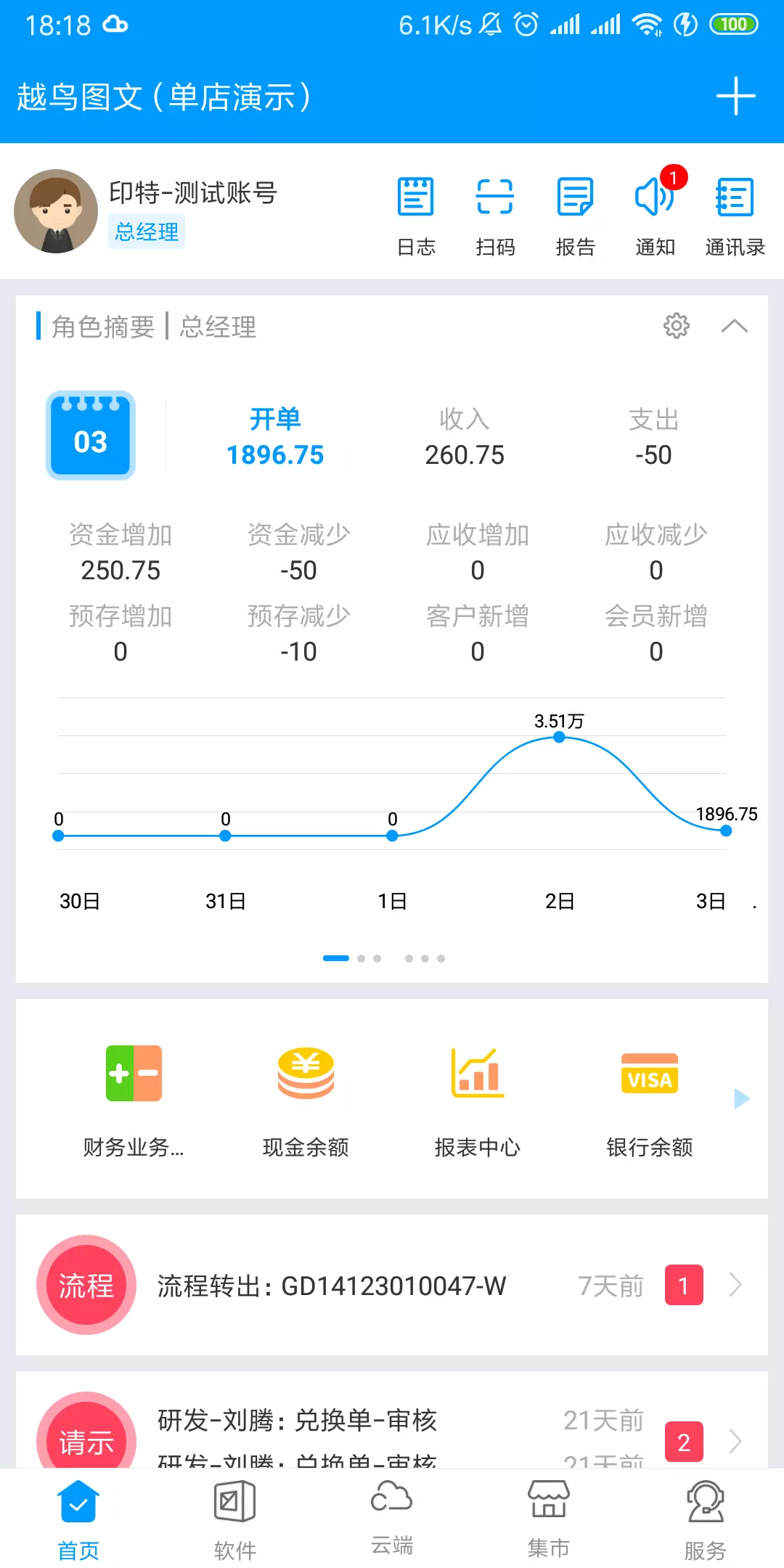Select the 支出 -50 metric
Screen dimensions: 784x1568
653,436
